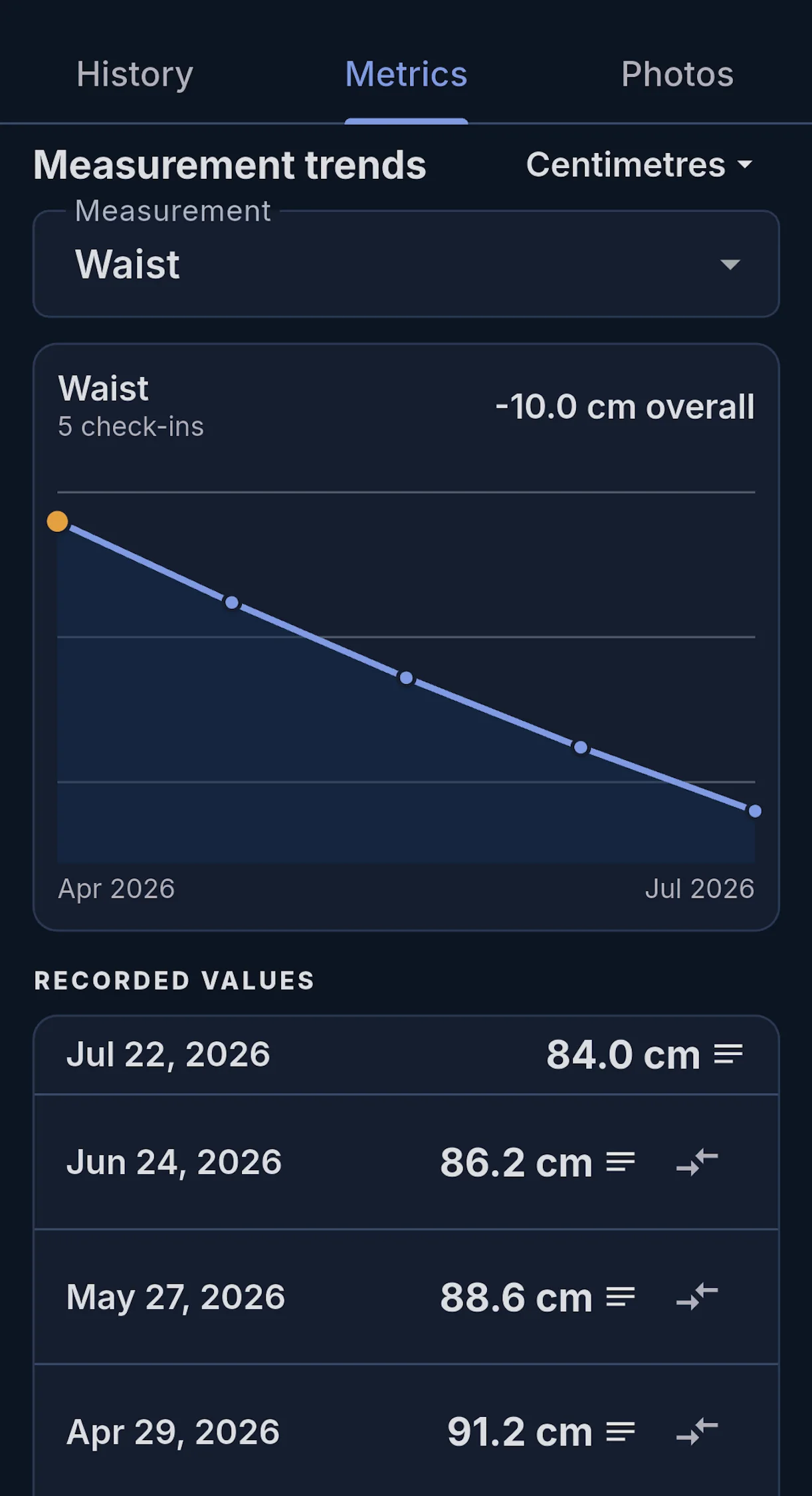Tap the compare arrows for Apr 29, 2026

coord(697,1432)
